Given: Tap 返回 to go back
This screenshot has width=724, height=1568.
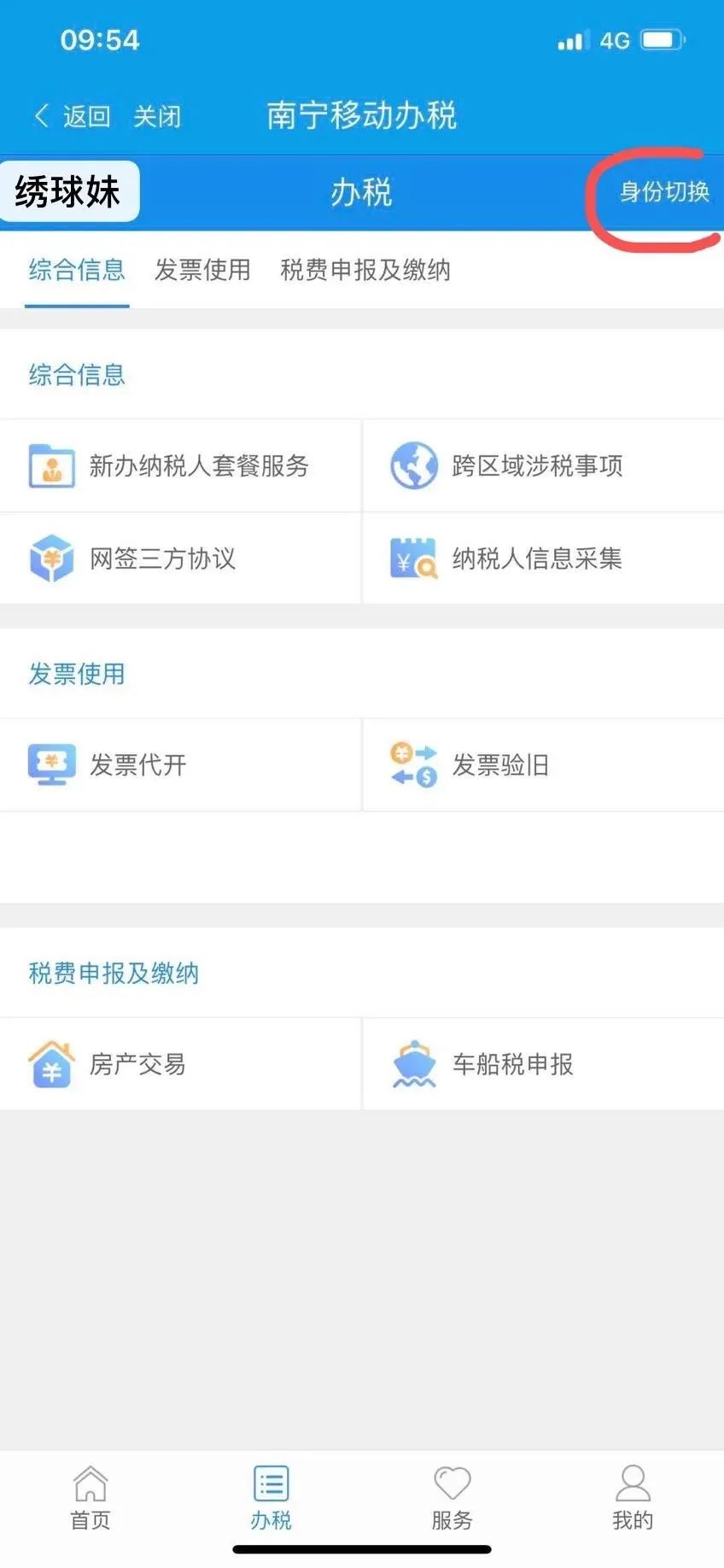Looking at the screenshot, I should [x=73, y=116].
